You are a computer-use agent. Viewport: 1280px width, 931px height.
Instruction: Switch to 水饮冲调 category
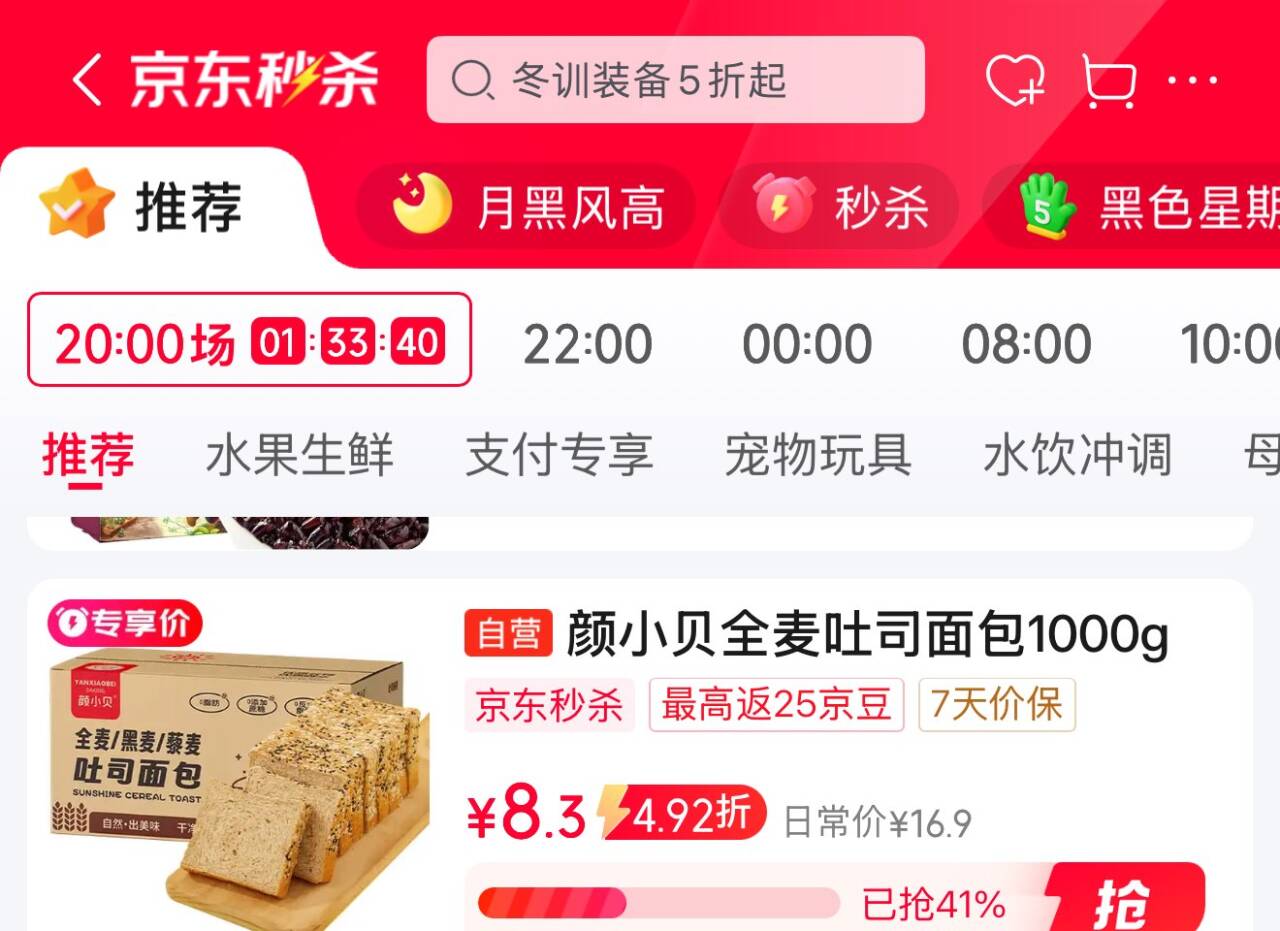pyautogui.click(x=1077, y=455)
